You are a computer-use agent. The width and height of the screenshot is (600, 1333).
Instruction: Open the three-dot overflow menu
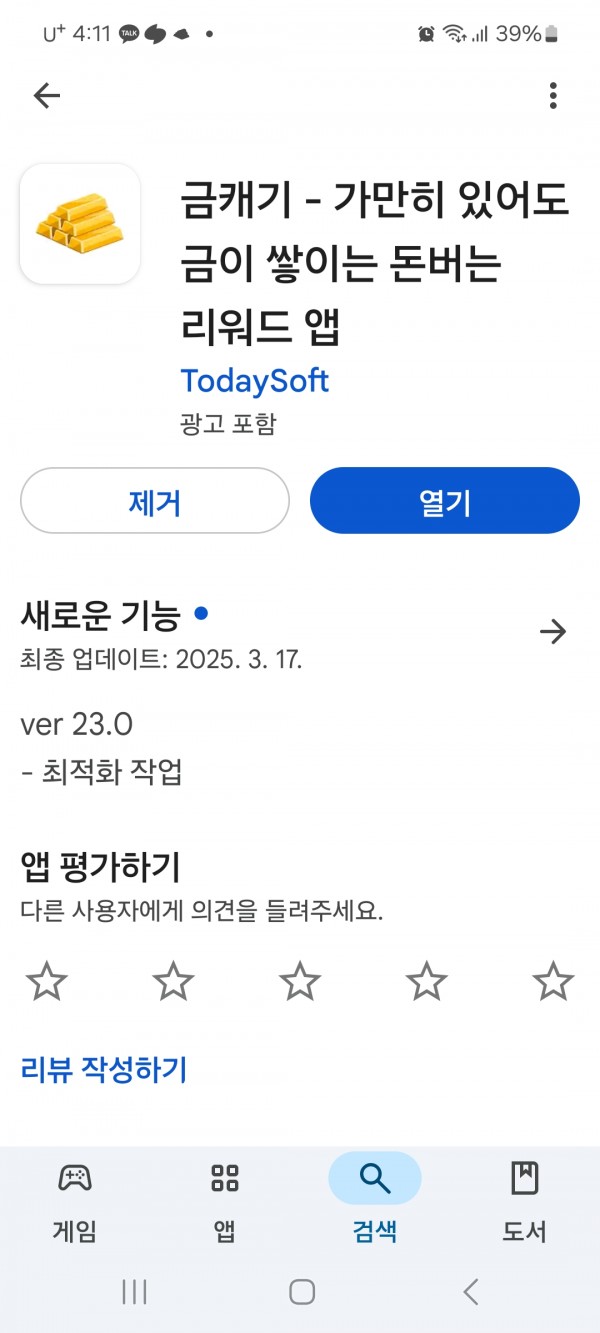coord(553,96)
